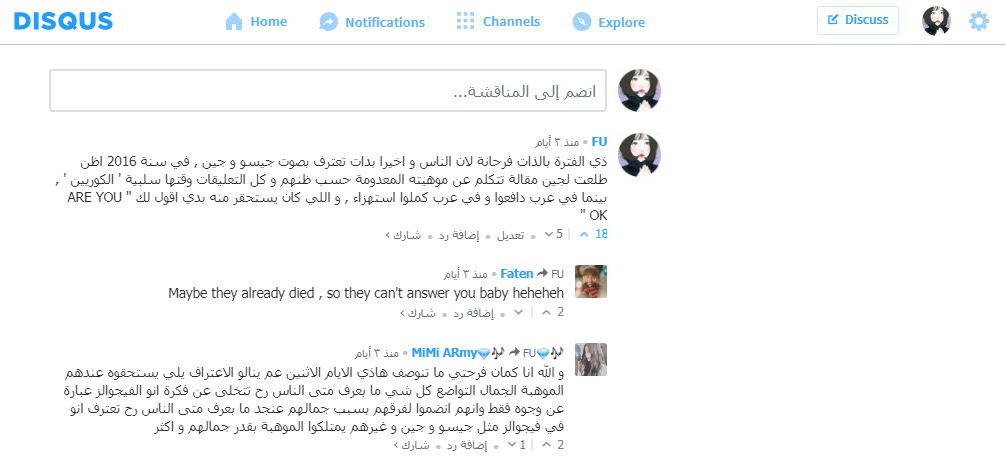Share MiMi ARmy's comment
The height and width of the screenshot is (462, 1006).
point(412,445)
